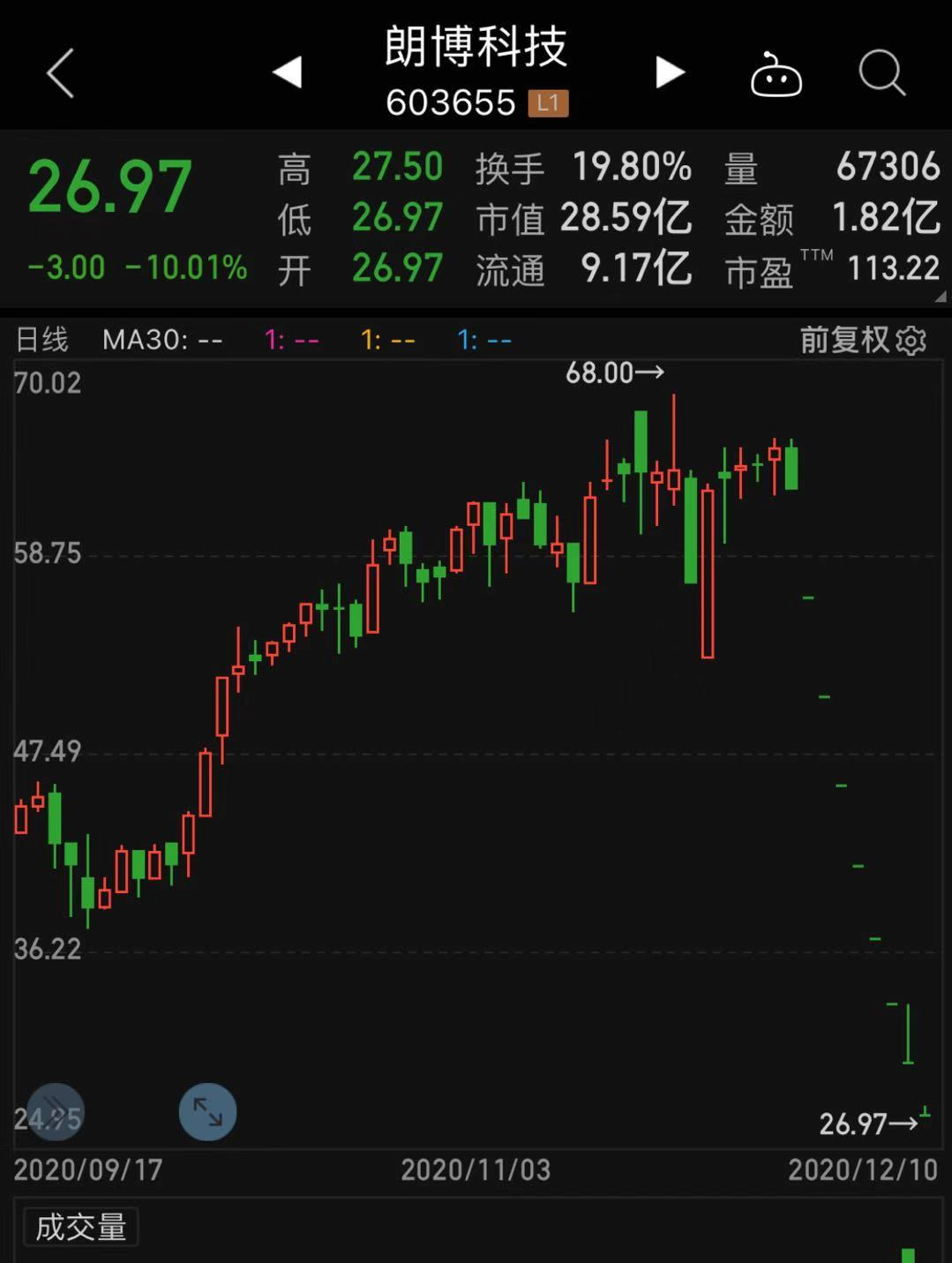Viewport: 952px width, 1263px height.
Task: Tap the double-arrow chart button
Action: [55, 1112]
